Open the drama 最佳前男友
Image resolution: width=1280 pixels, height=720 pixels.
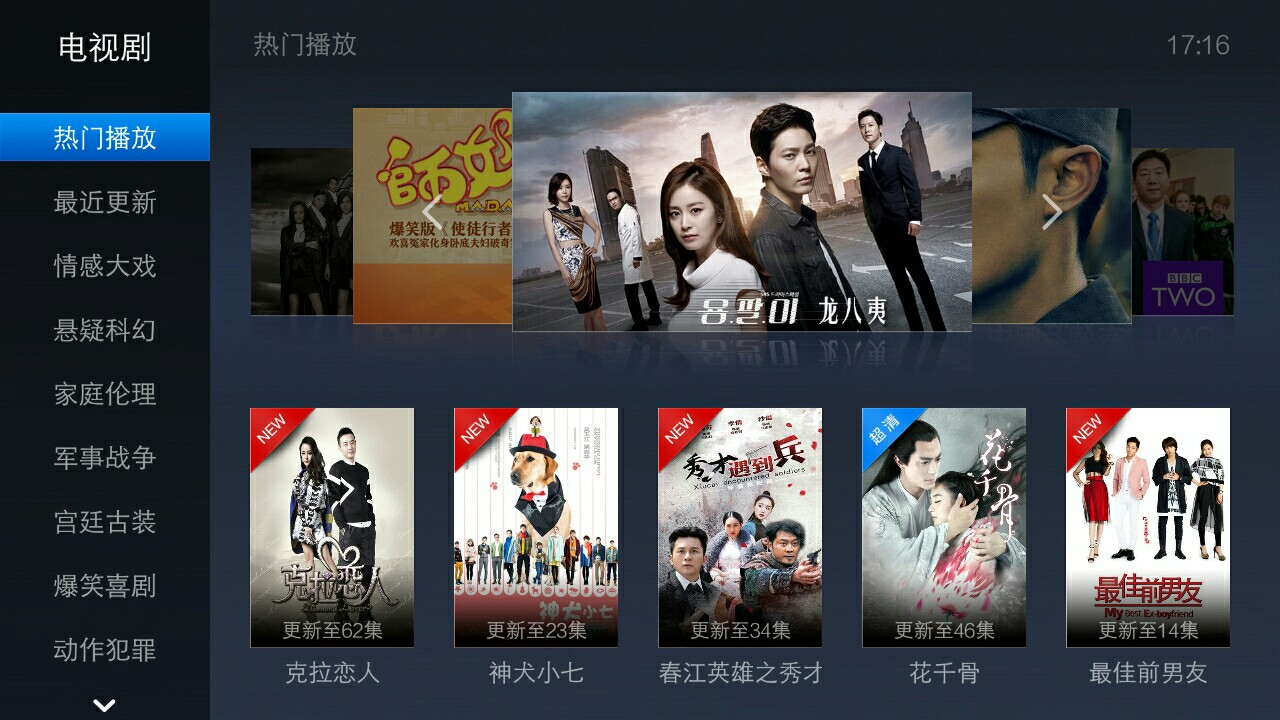(x=1148, y=527)
